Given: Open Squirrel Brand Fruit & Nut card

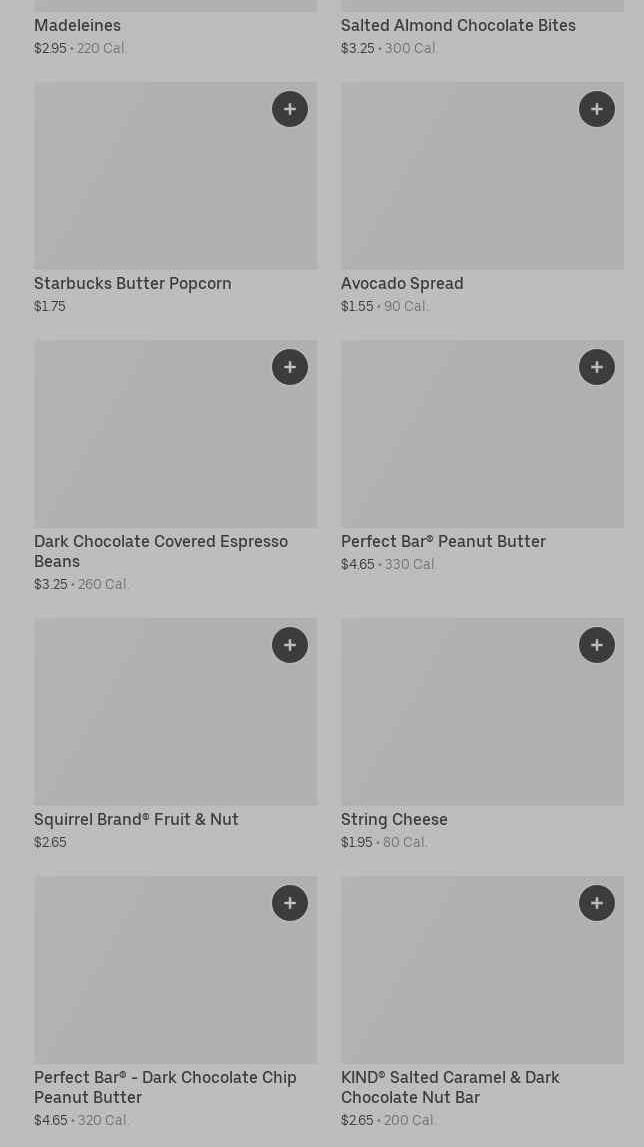Looking at the screenshot, I should [150, 725].
